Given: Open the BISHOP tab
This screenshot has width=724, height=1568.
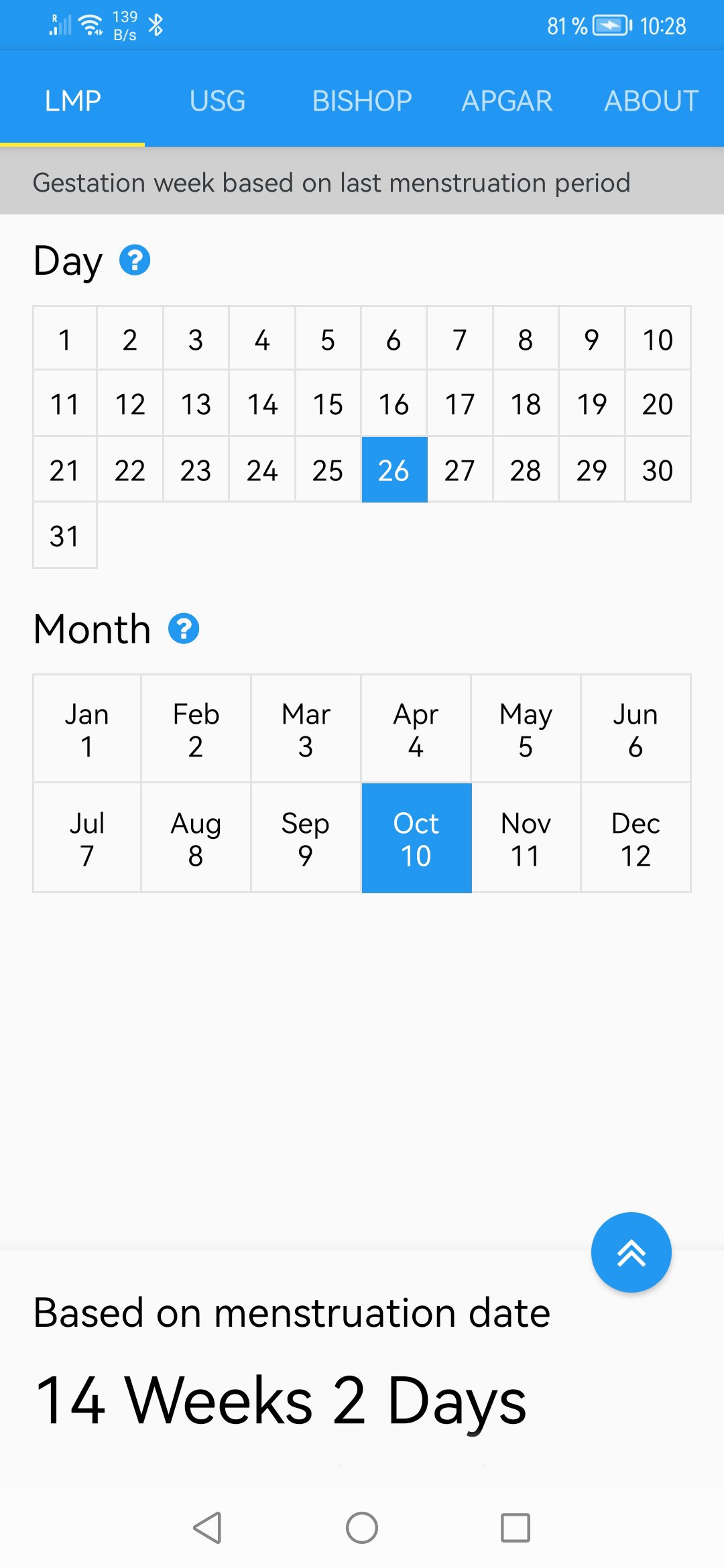Looking at the screenshot, I should [362, 101].
